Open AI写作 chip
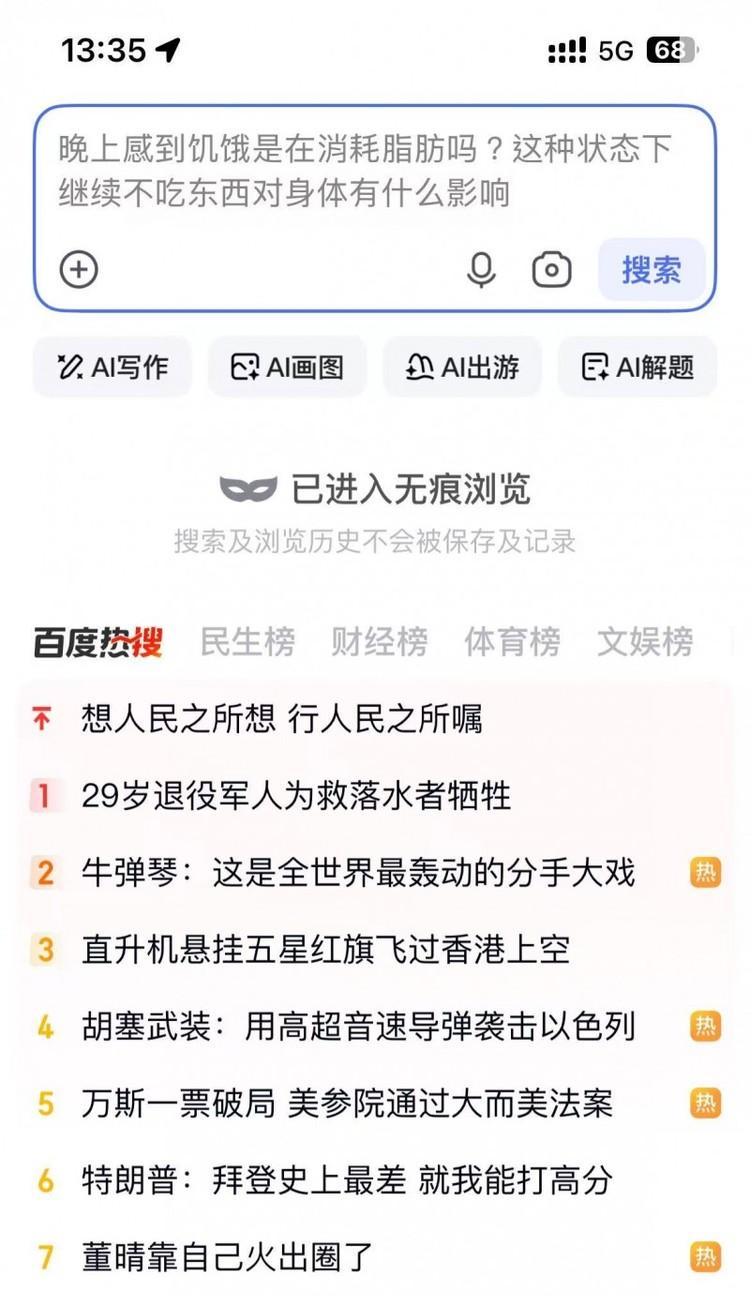The height and width of the screenshot is (1298, 750). 112,367
